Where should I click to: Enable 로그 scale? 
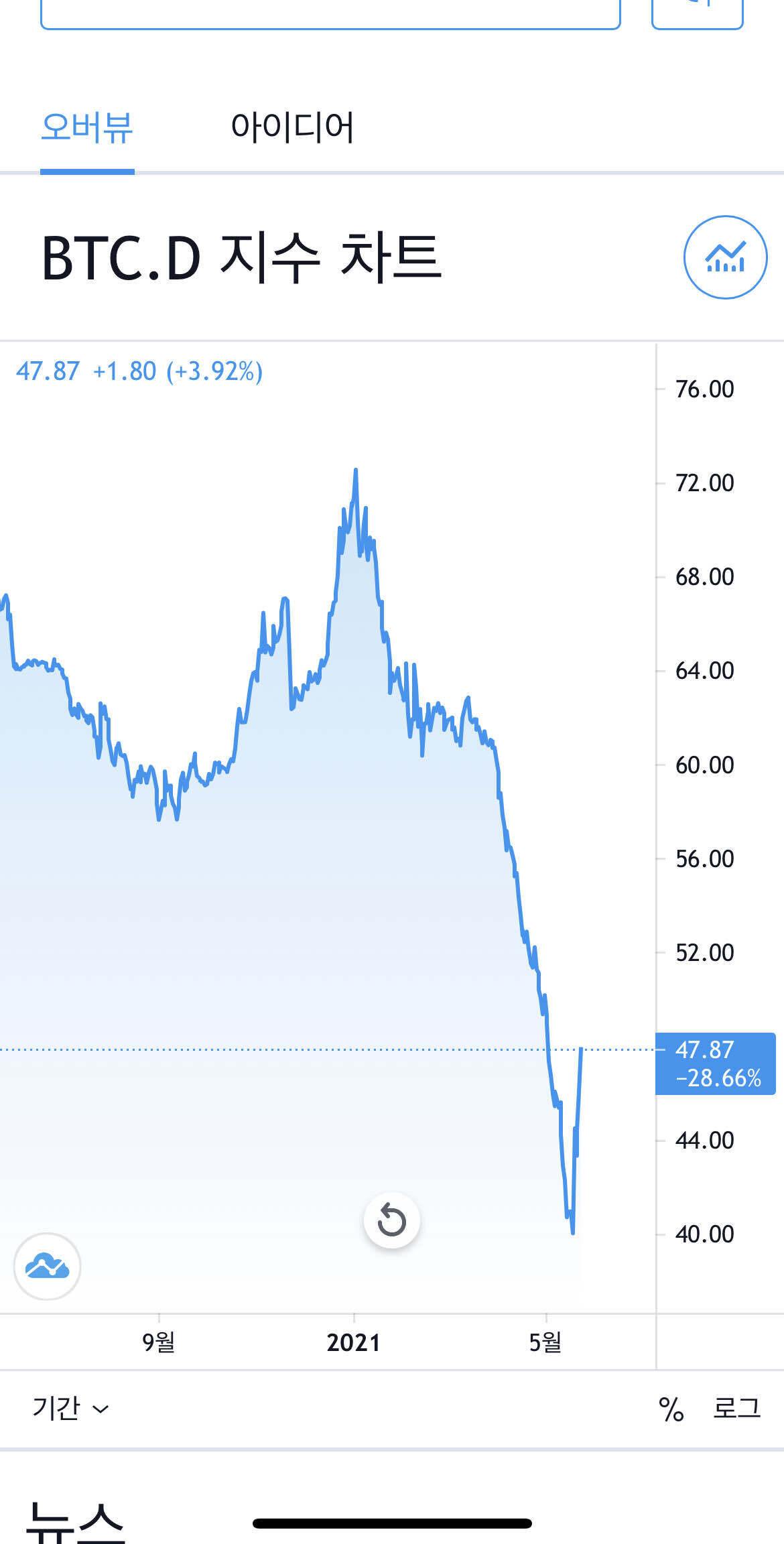coord(736,1408)
